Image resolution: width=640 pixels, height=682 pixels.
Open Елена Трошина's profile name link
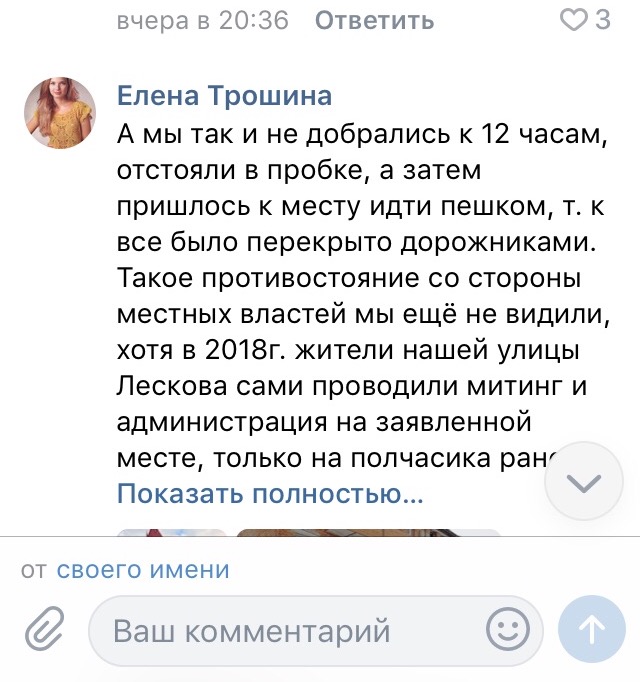point(225,96)
